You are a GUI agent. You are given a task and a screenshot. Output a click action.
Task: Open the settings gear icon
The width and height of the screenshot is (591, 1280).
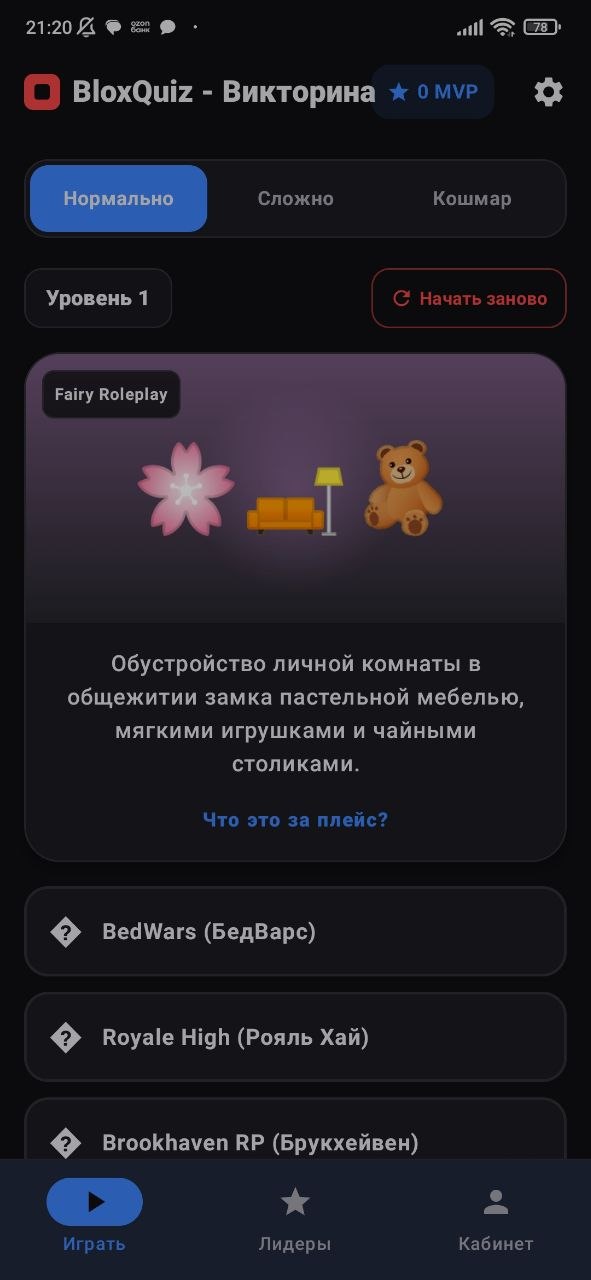548,92
